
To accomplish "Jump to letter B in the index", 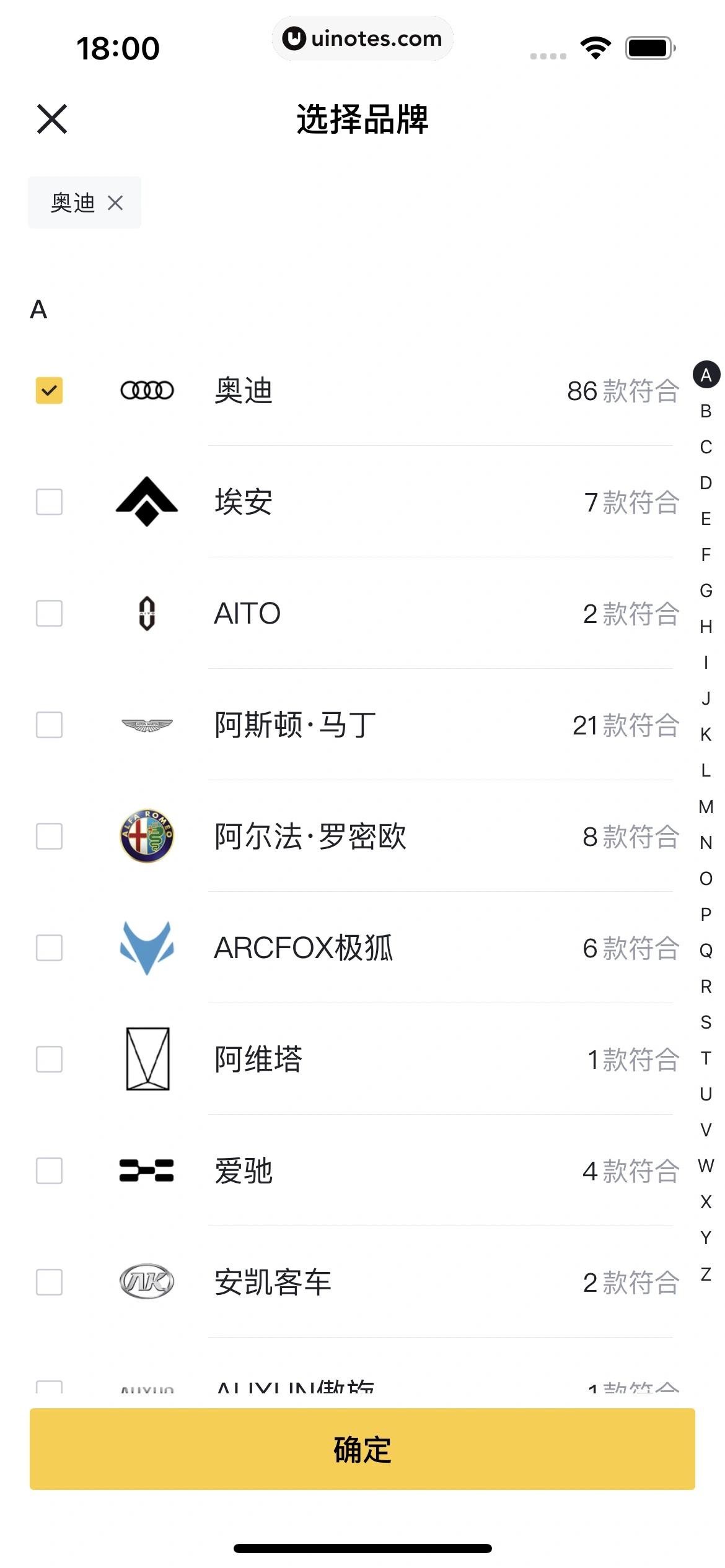I will (706, 411).
